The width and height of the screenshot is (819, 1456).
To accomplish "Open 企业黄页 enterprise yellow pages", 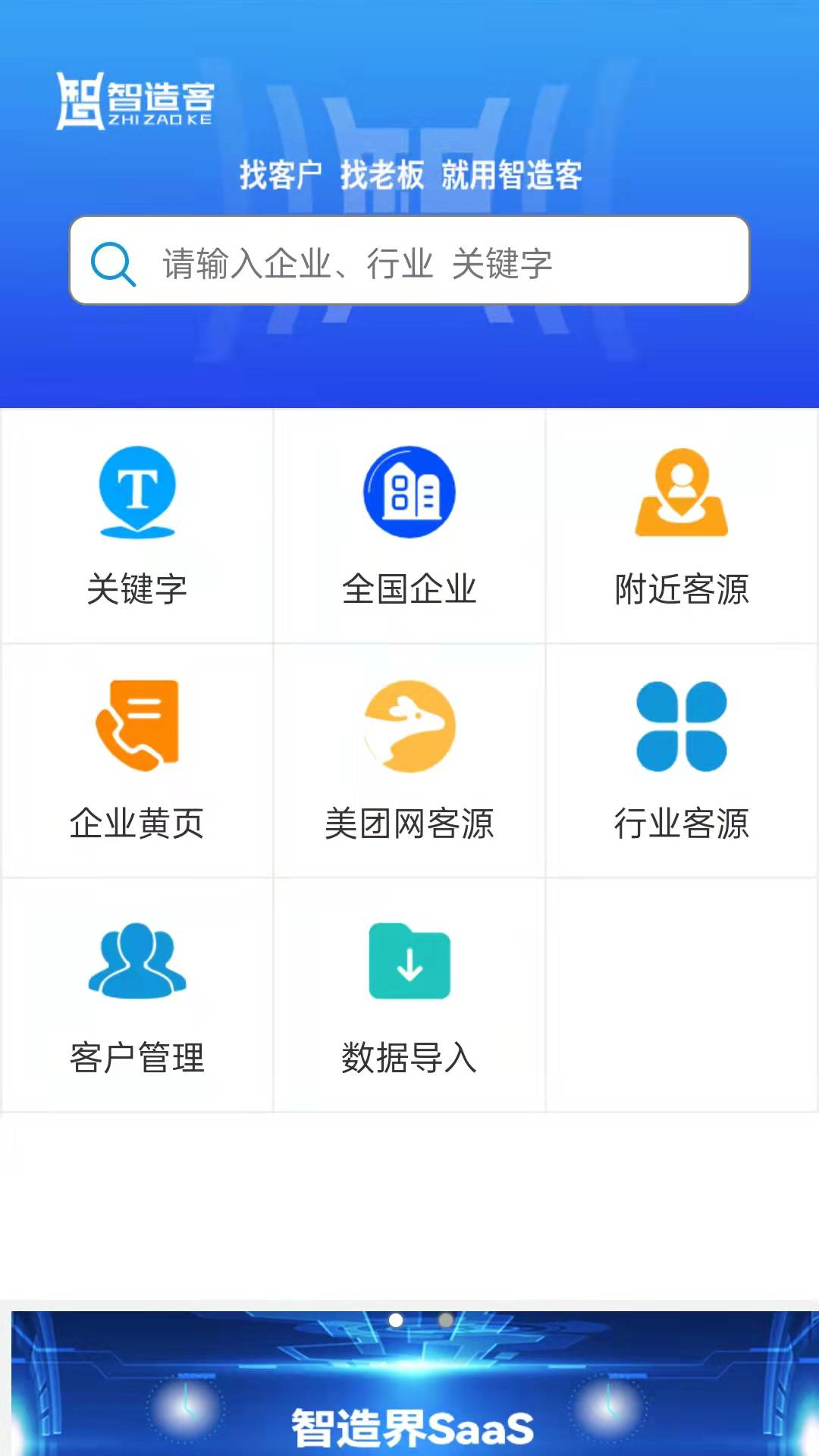I will point(137,761).
